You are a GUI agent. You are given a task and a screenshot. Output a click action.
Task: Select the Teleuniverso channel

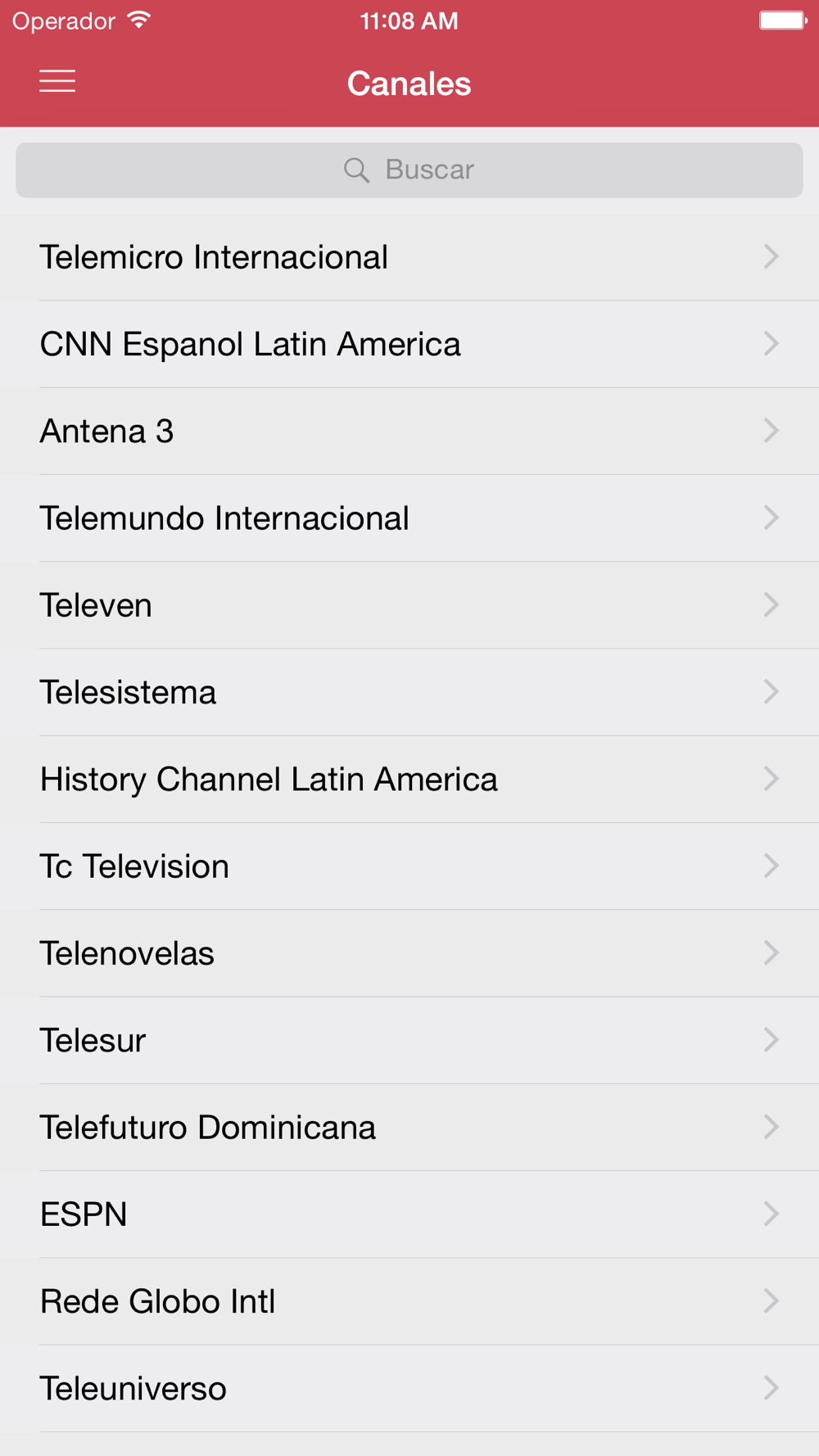point(409,1389)
